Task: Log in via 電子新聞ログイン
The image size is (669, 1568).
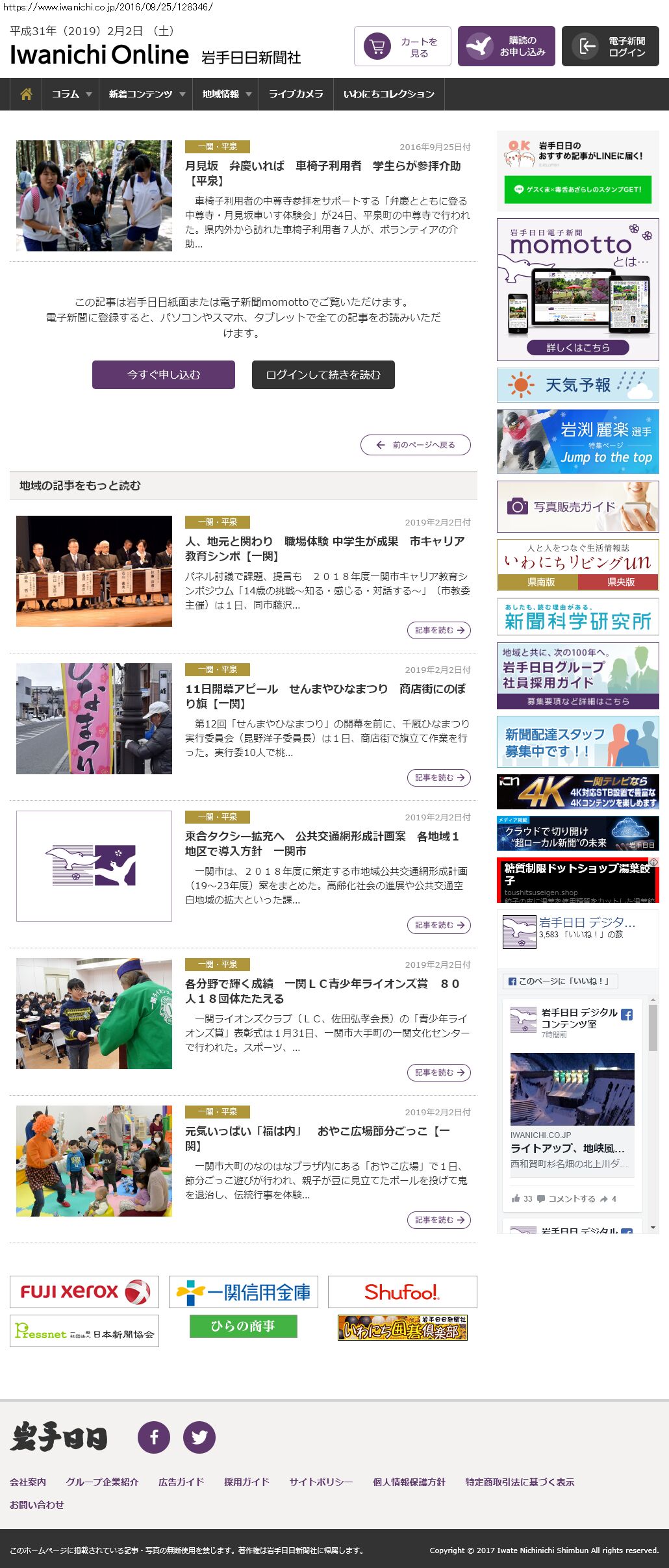Action: [610, 47]
